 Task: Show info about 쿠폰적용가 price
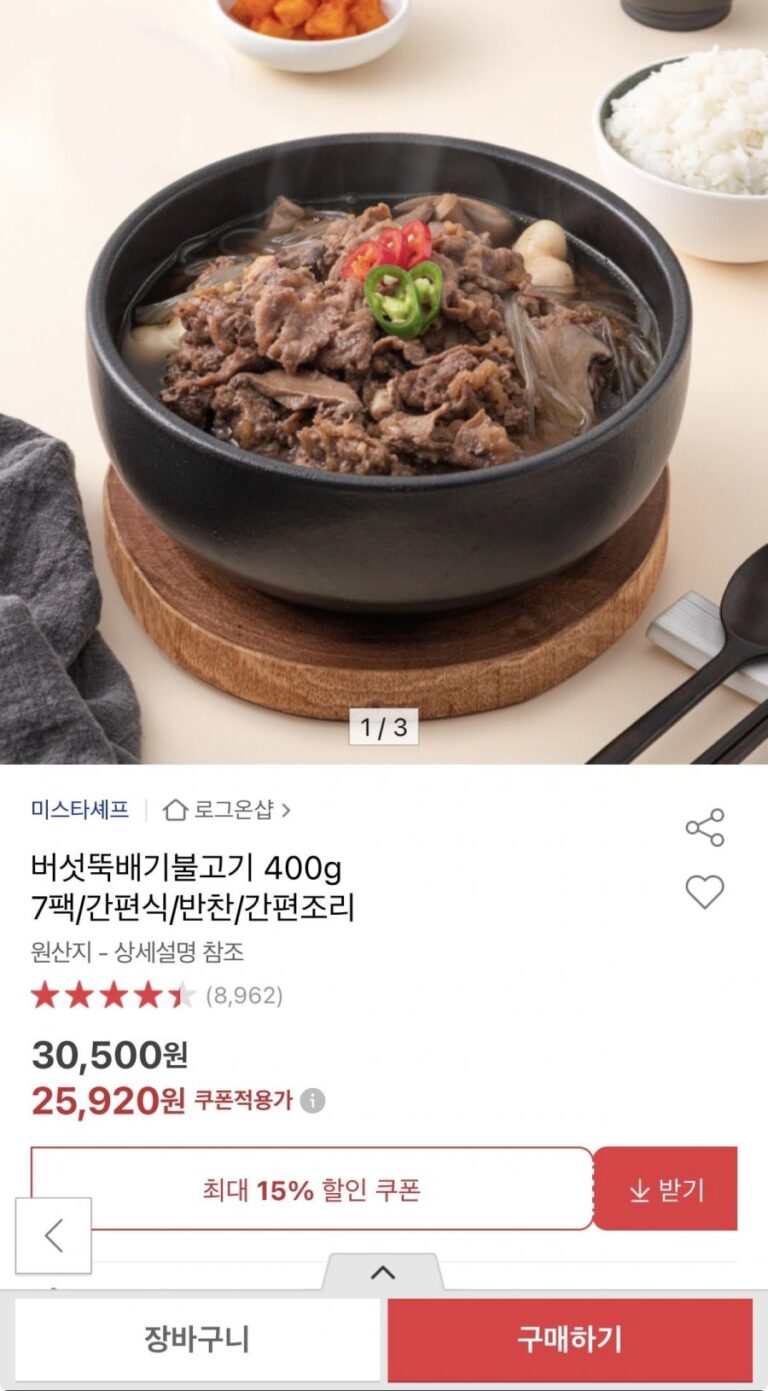click(x=313, y=1101)
